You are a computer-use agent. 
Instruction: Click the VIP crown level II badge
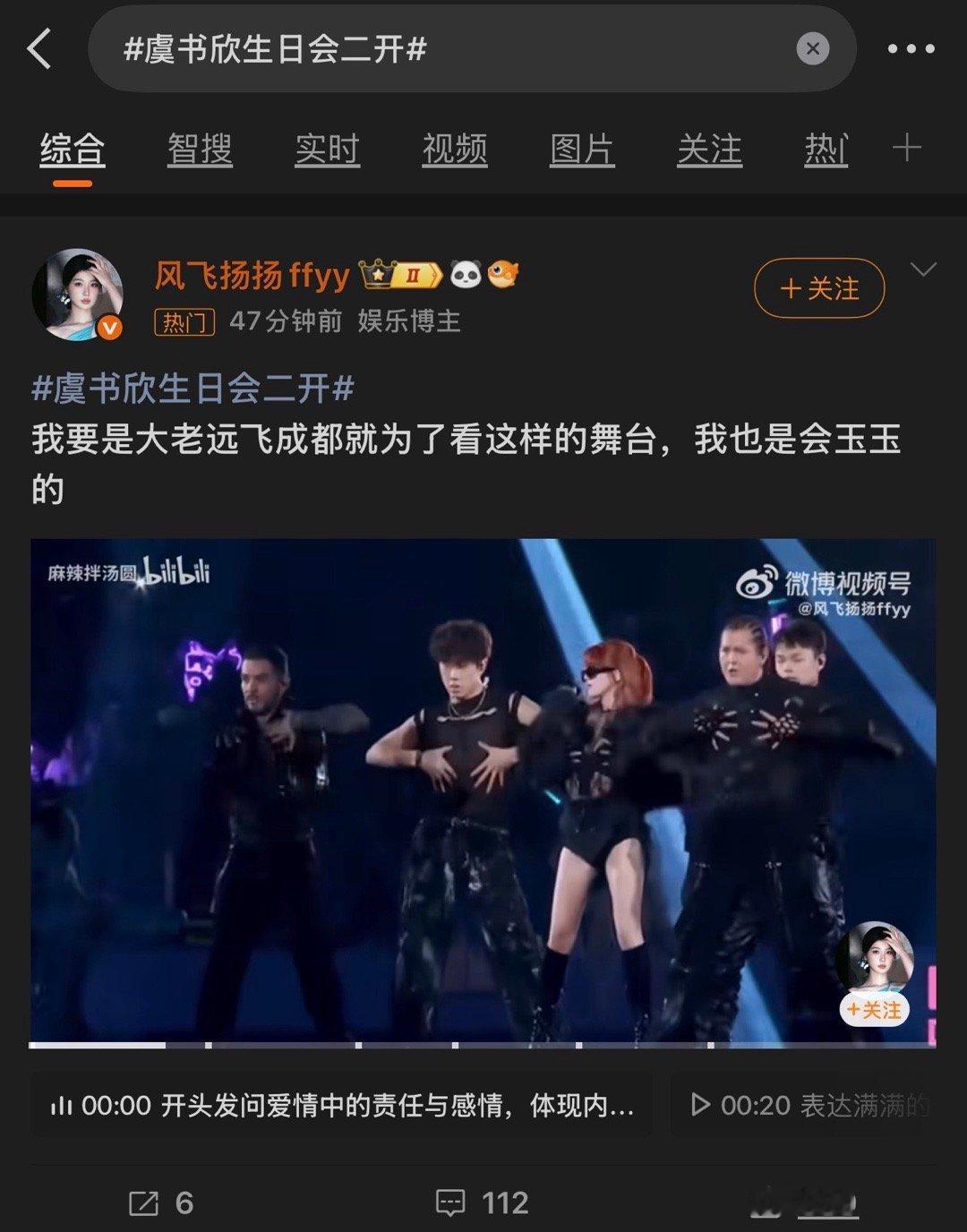[x=398, y=277]
